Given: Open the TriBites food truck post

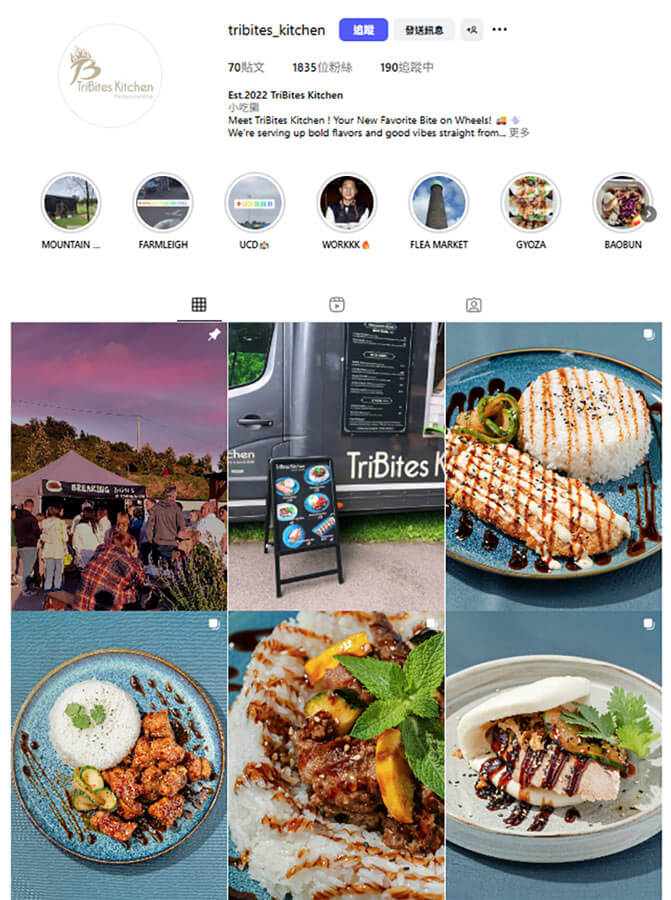Looking at the screenshot, I should [336, 466].
